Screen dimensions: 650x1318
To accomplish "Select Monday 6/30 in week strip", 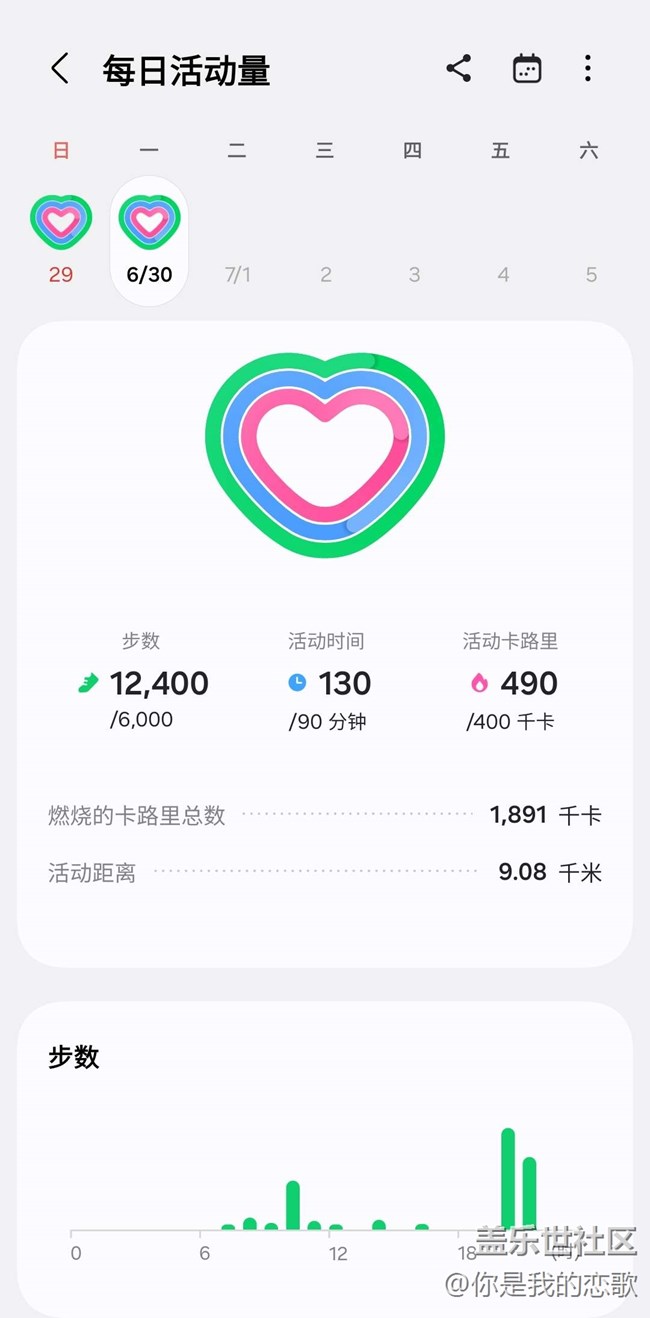I will tap(149, 241).
